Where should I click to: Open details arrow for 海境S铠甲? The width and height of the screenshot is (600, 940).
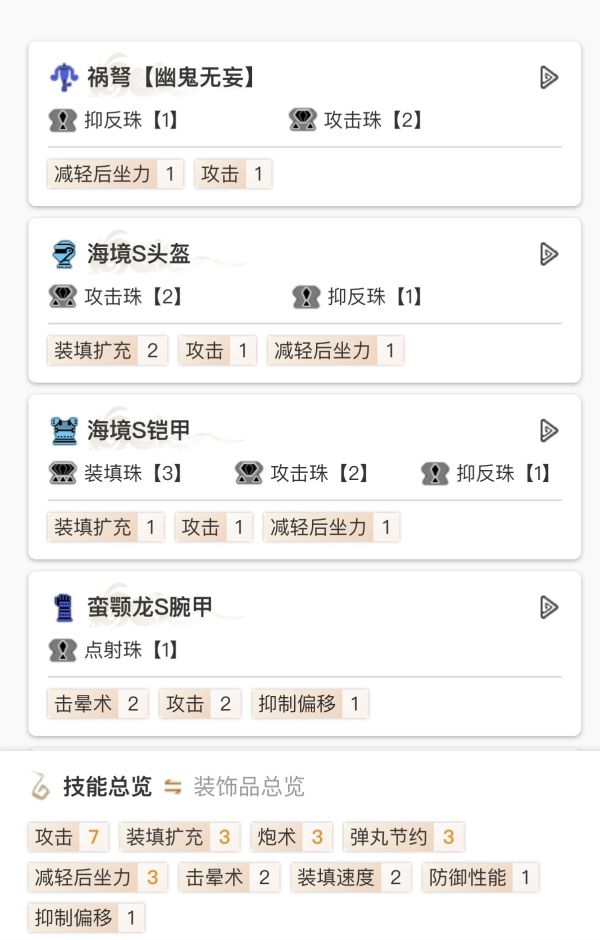pos(548,430)
